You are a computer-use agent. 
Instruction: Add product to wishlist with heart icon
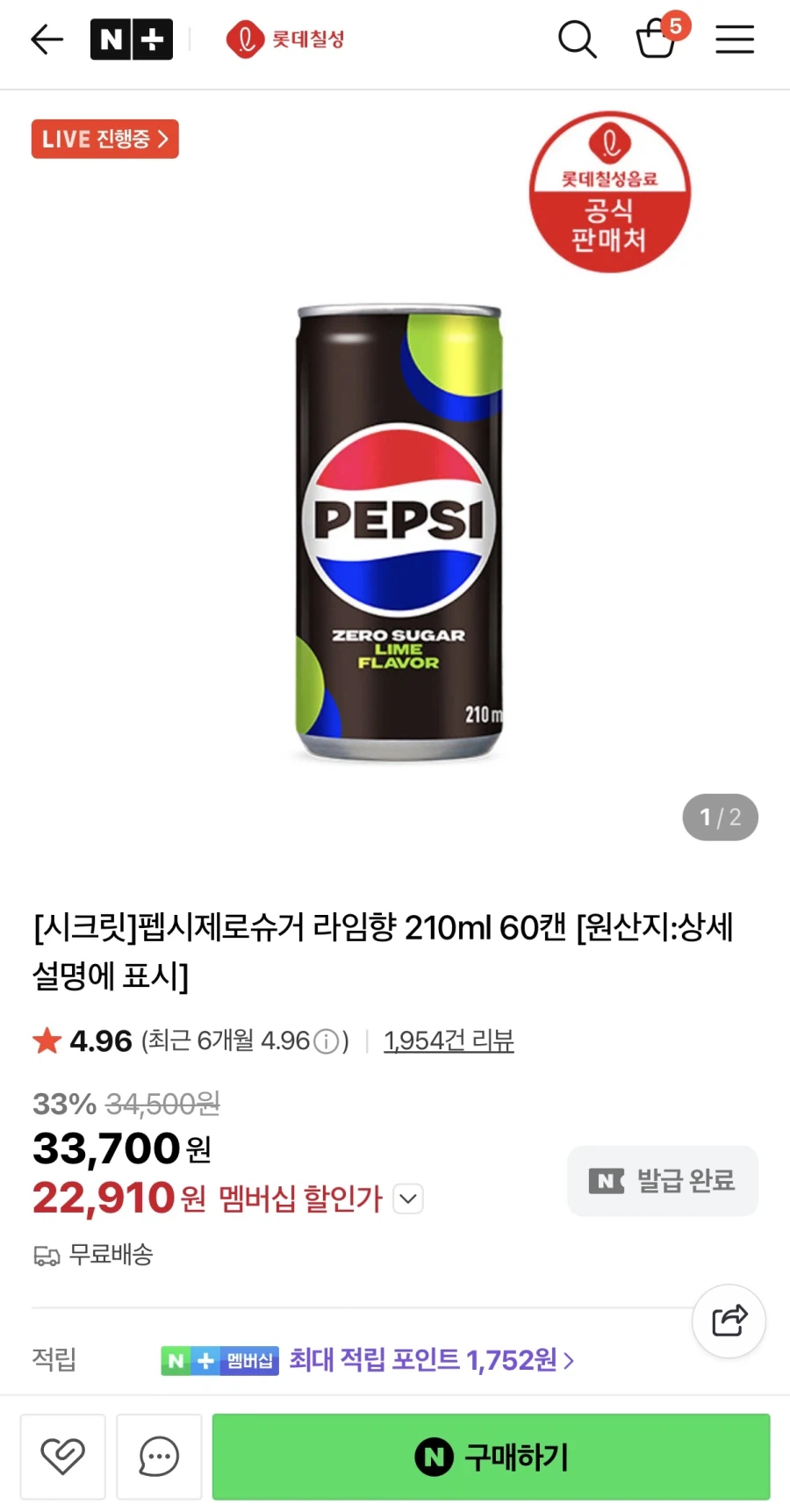click(x=62, y=1457)
